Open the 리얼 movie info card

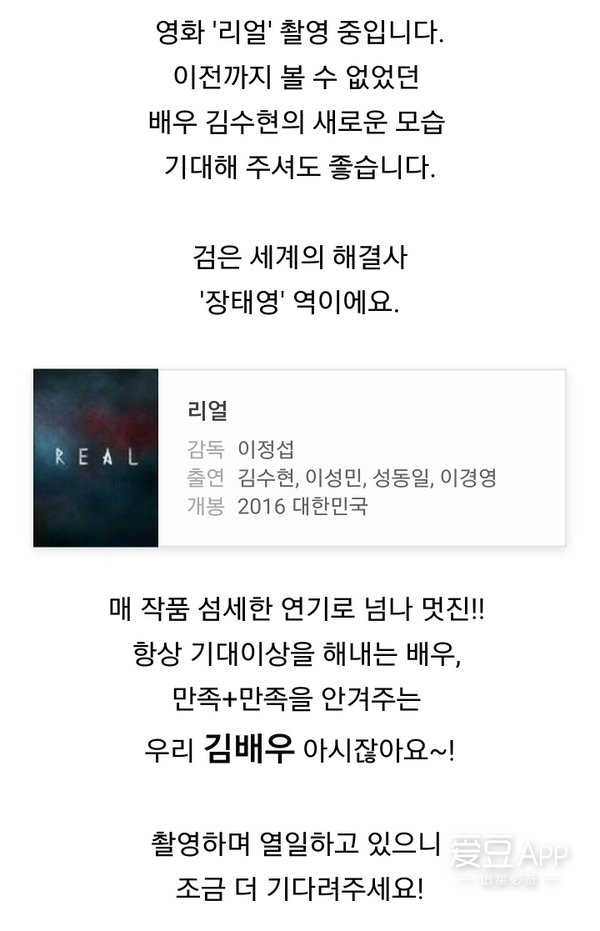coord(300,458)
